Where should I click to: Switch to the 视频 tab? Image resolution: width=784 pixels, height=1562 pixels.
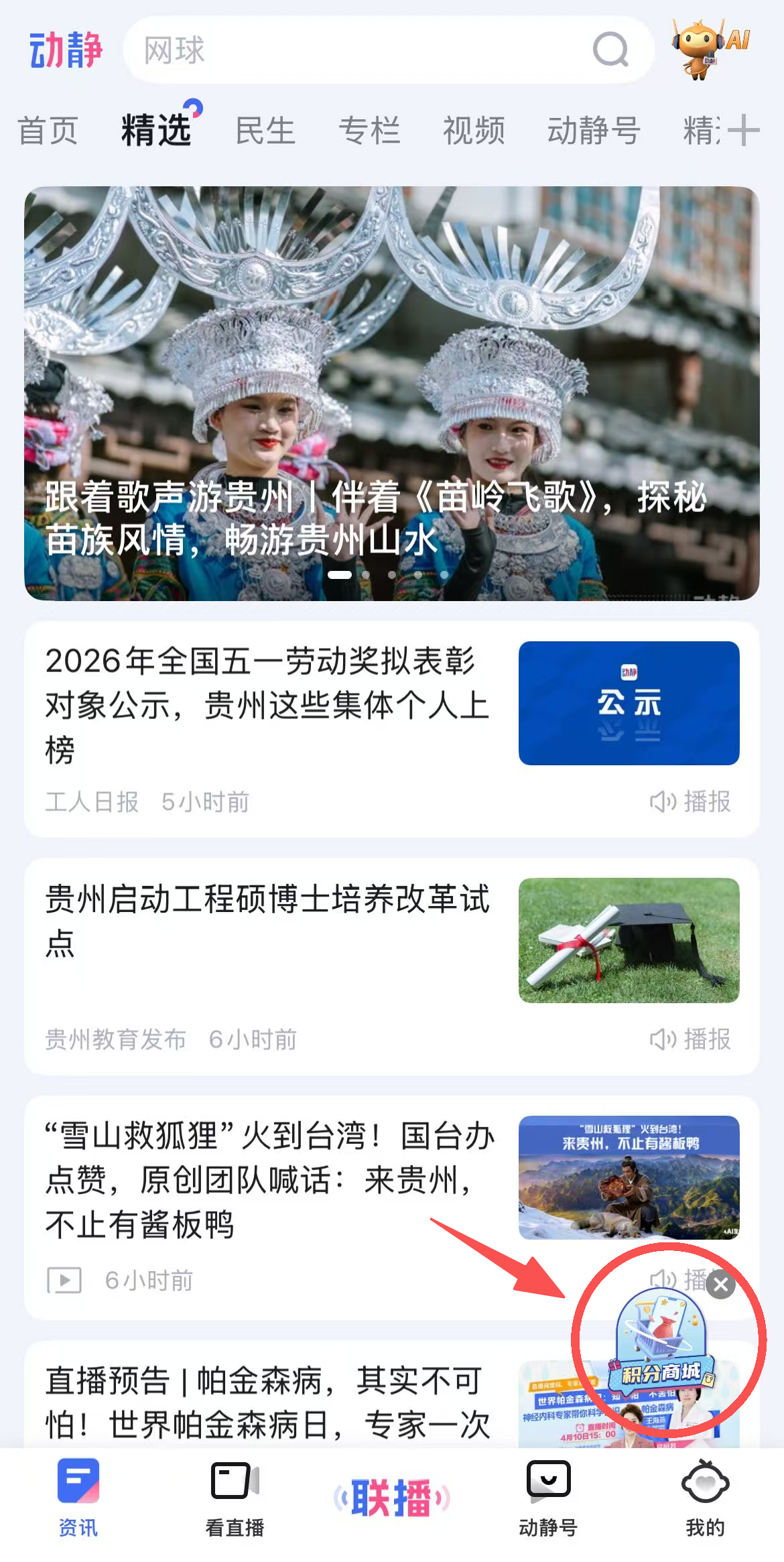click(474, 131)
